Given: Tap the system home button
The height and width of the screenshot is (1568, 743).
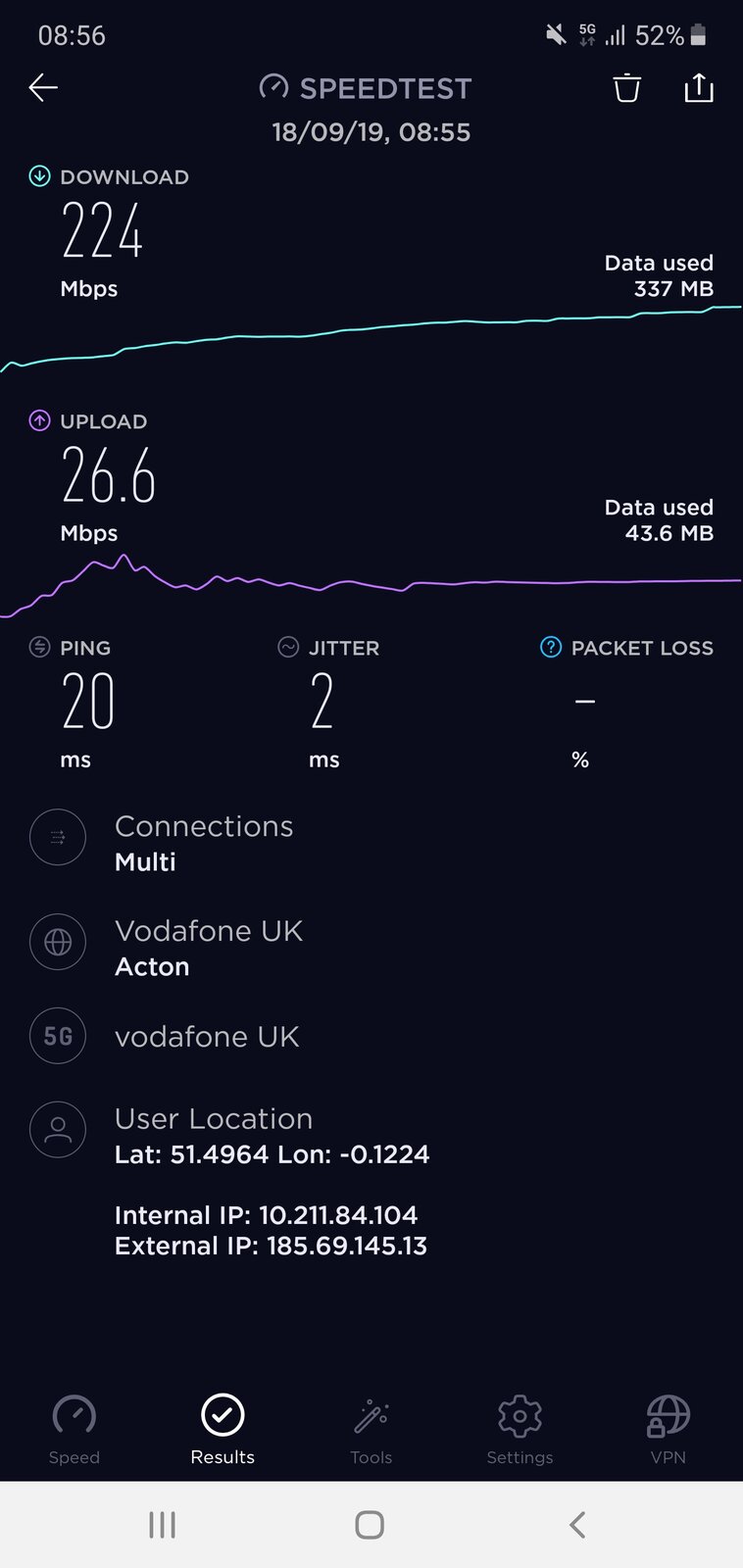Looking at the screenshot, I should tap(370, 1525).
